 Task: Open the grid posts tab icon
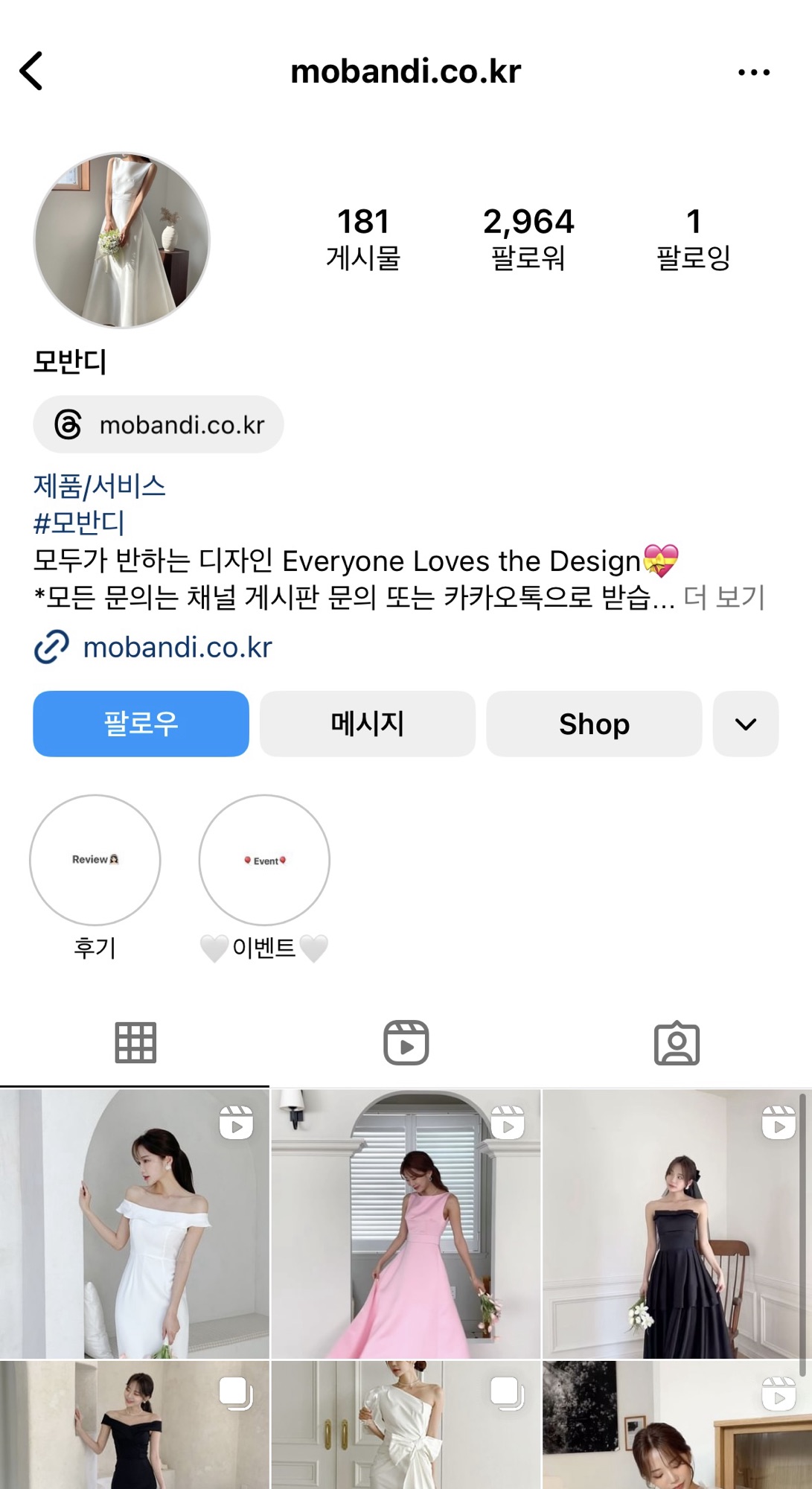[x=135, y=1043]
